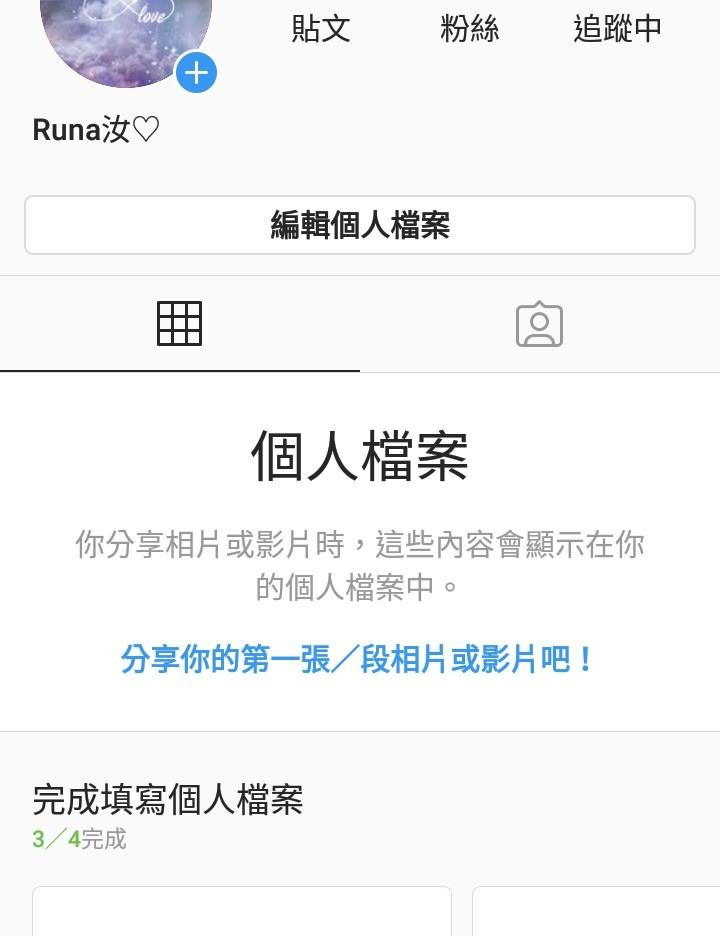Open the 粉絲 followers list

pyautogui.click(x=469, y=28)
